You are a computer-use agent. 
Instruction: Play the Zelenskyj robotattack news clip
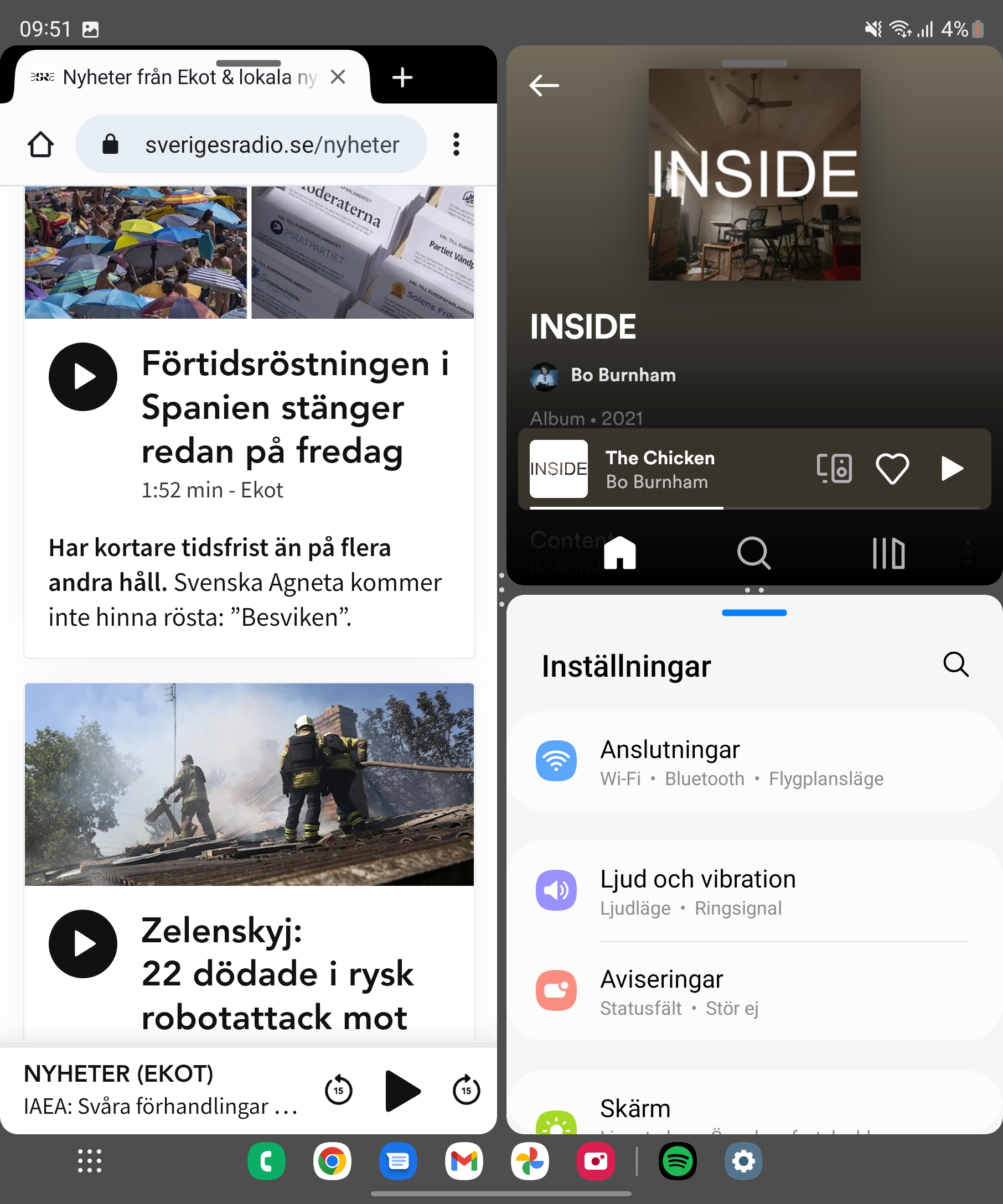[x=83, y=943]
